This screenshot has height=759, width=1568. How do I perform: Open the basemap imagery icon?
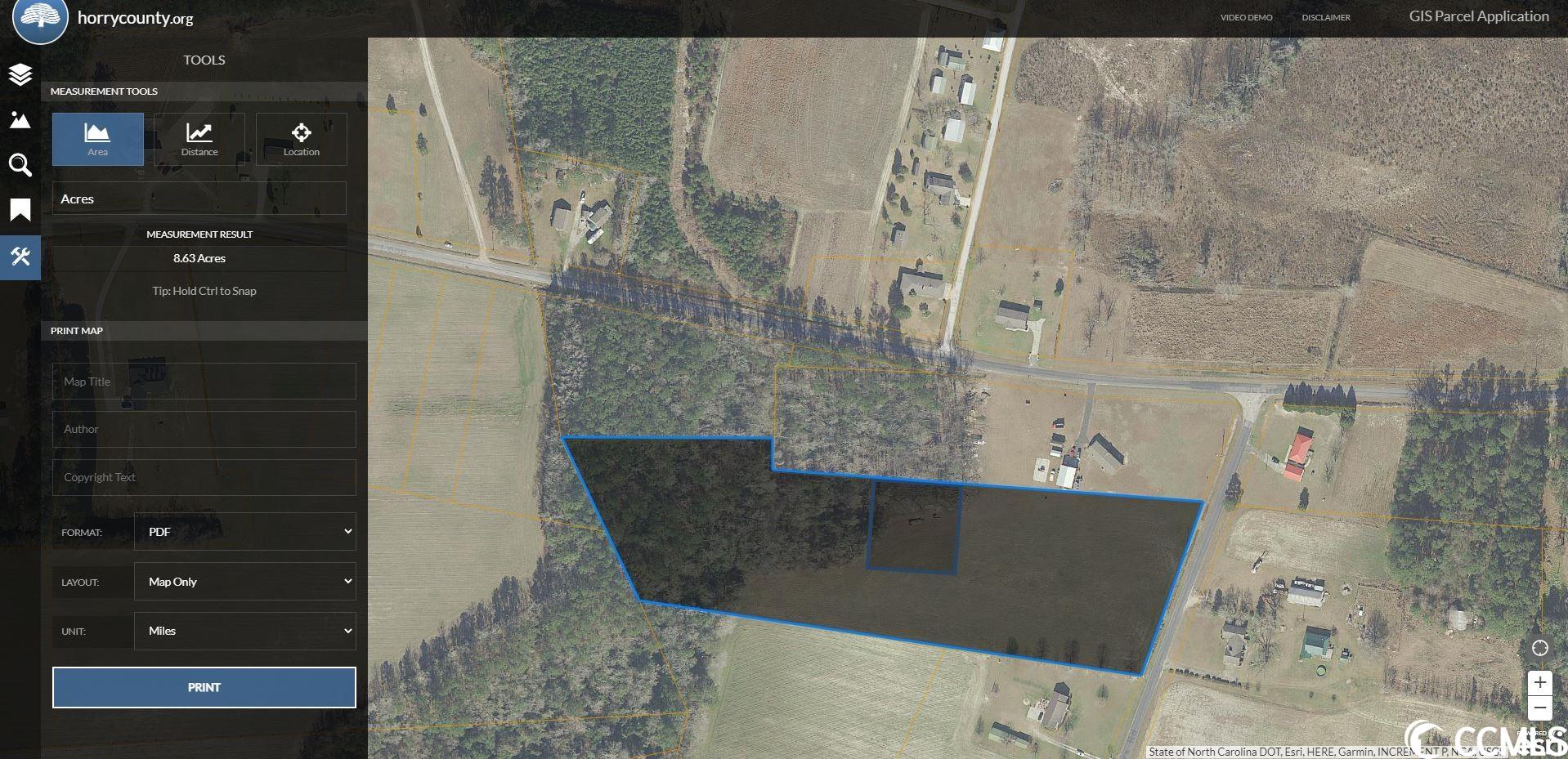click(x=20, y=120)
